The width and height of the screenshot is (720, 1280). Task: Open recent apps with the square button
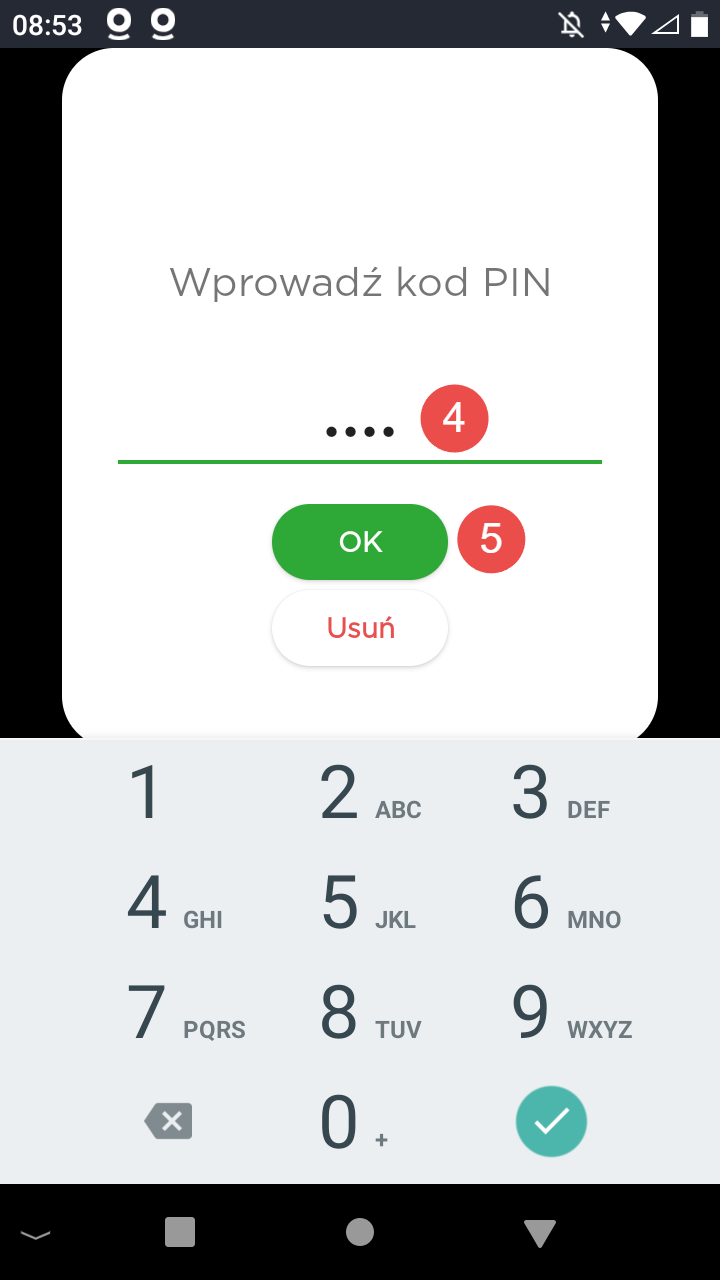[x=180, y=1232]
